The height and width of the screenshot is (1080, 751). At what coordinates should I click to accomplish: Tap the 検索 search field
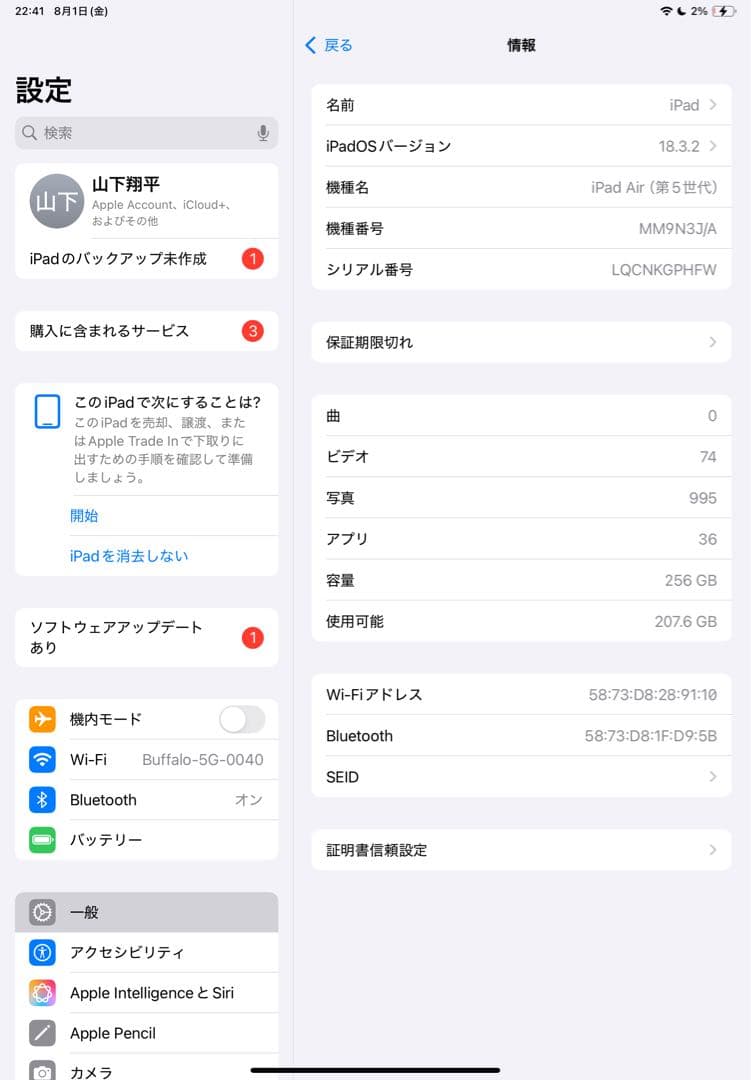pyautogui.click(x=146, y=132)
